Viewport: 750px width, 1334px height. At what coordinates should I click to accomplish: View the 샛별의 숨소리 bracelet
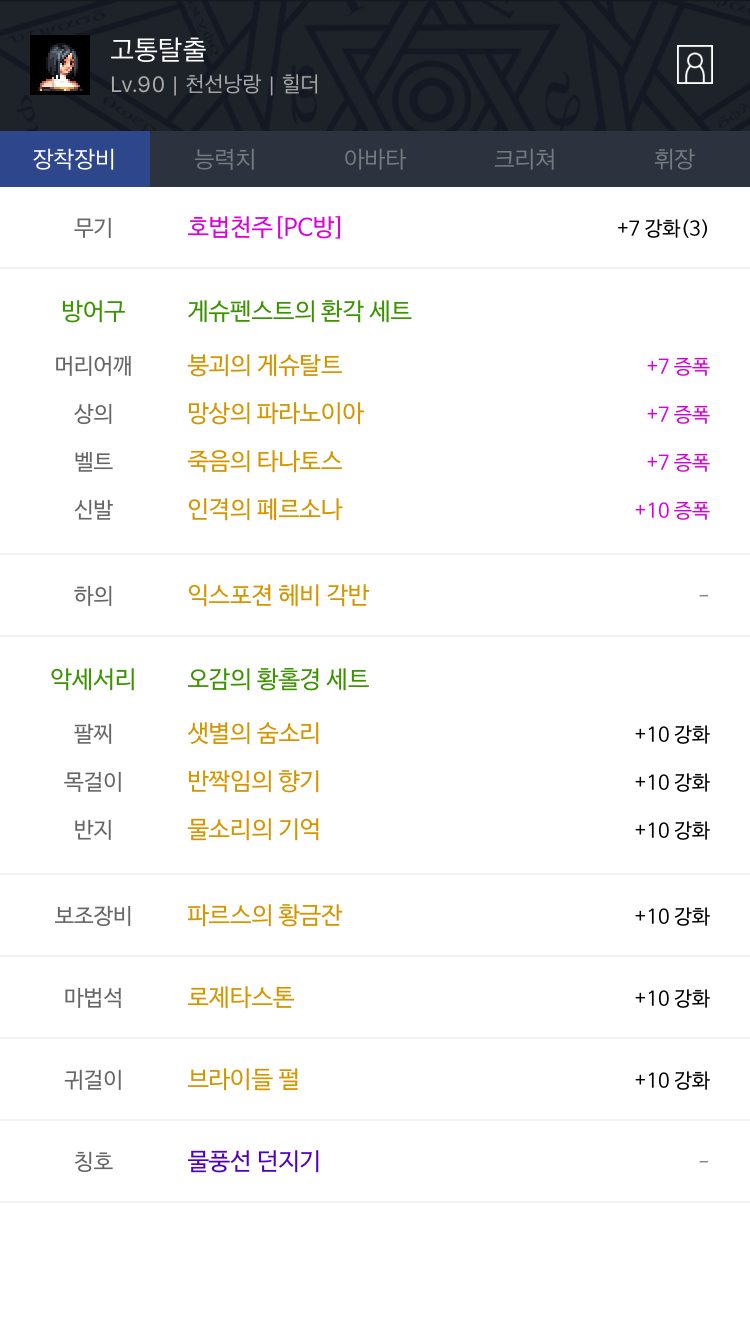click(x=254, y=733)
